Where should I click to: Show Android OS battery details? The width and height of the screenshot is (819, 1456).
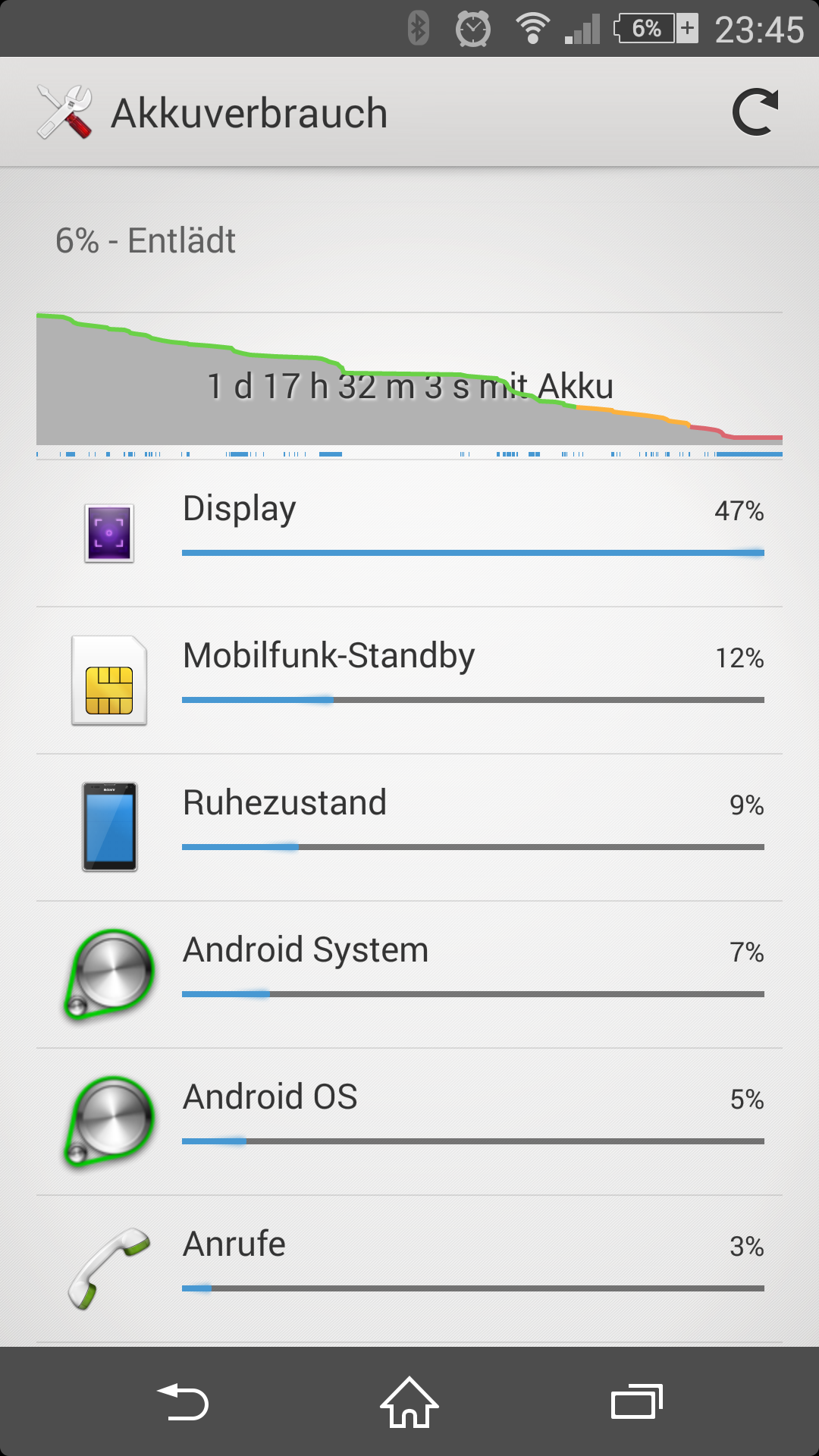(x=409, y=1122)
